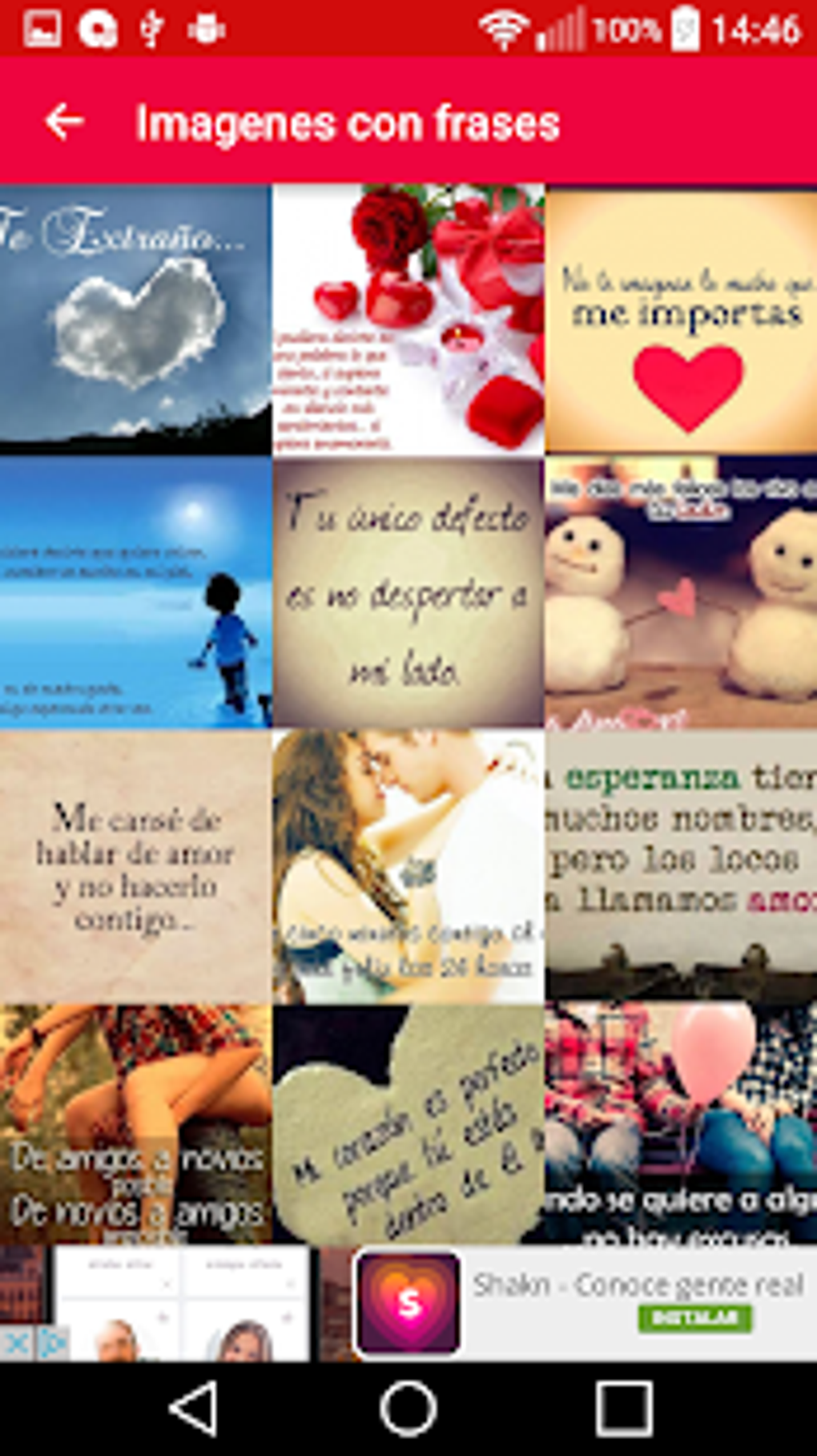This screenshot has width=817, height=1456.
Task: Tap the Instalar button on Shakn ad
Action: tap(694, 1318)
